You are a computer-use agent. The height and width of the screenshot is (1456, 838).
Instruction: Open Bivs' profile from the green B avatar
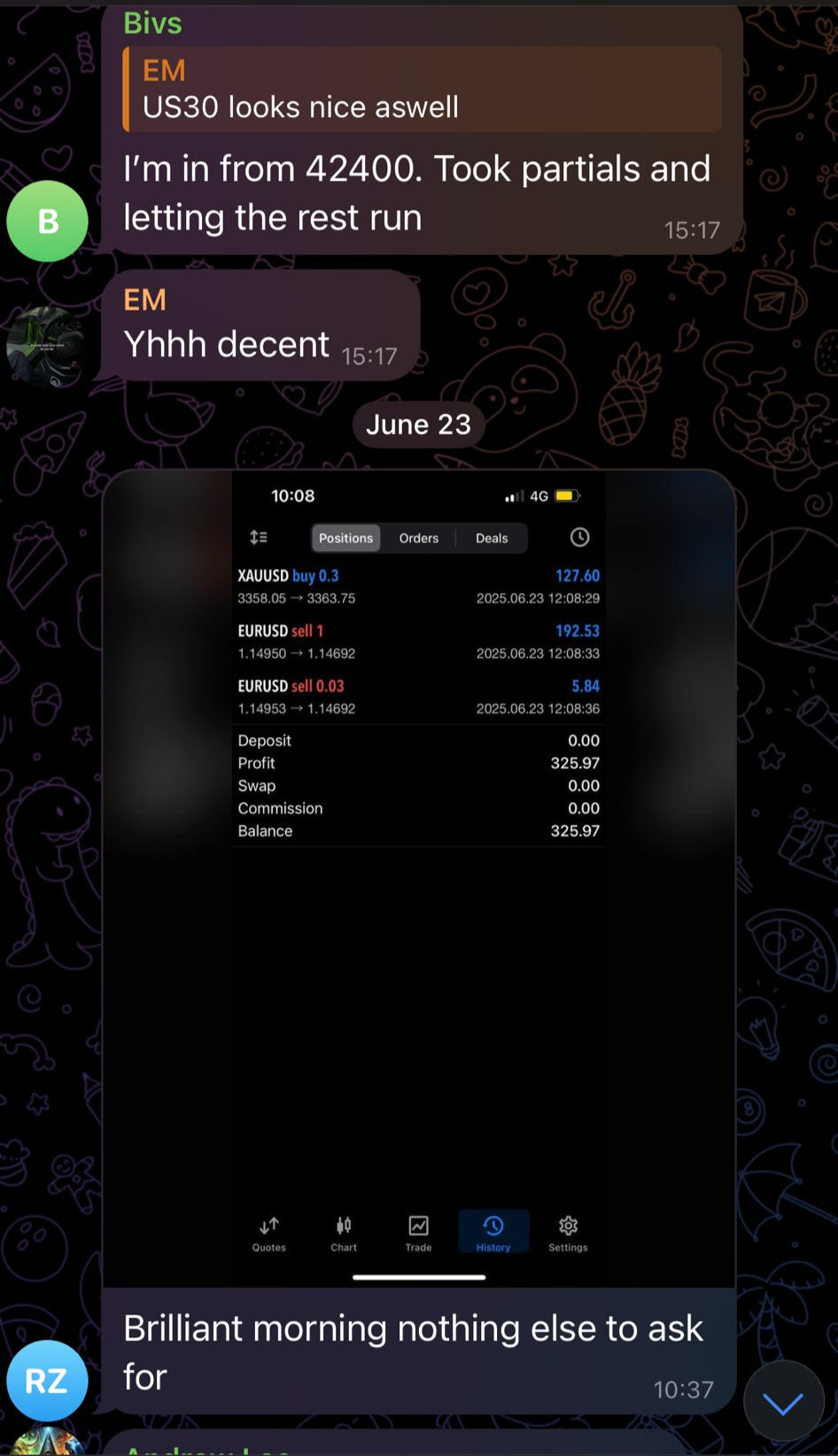pos(47,221)
